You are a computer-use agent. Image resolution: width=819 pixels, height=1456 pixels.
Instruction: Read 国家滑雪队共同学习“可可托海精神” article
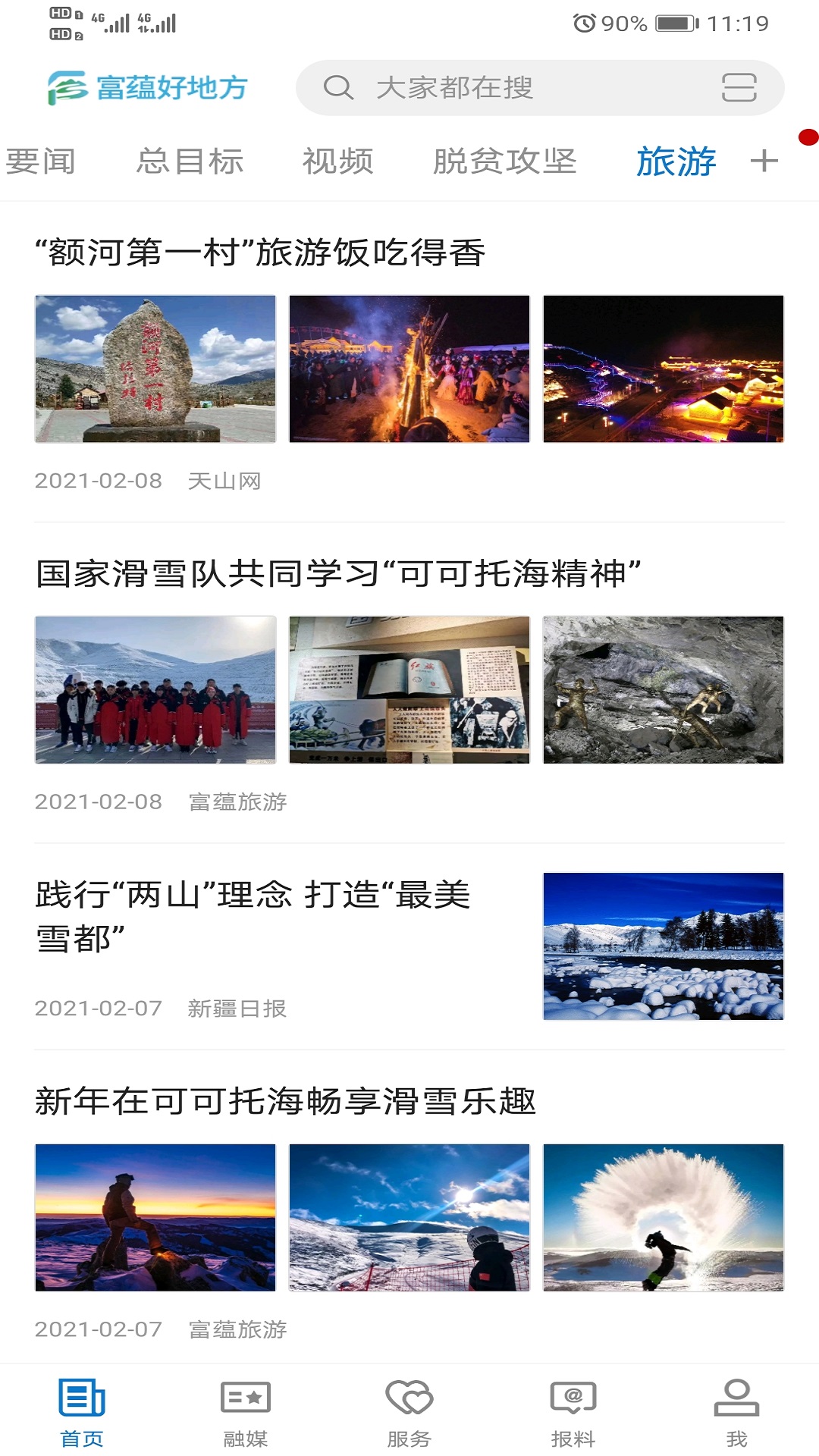click(338, 573)
